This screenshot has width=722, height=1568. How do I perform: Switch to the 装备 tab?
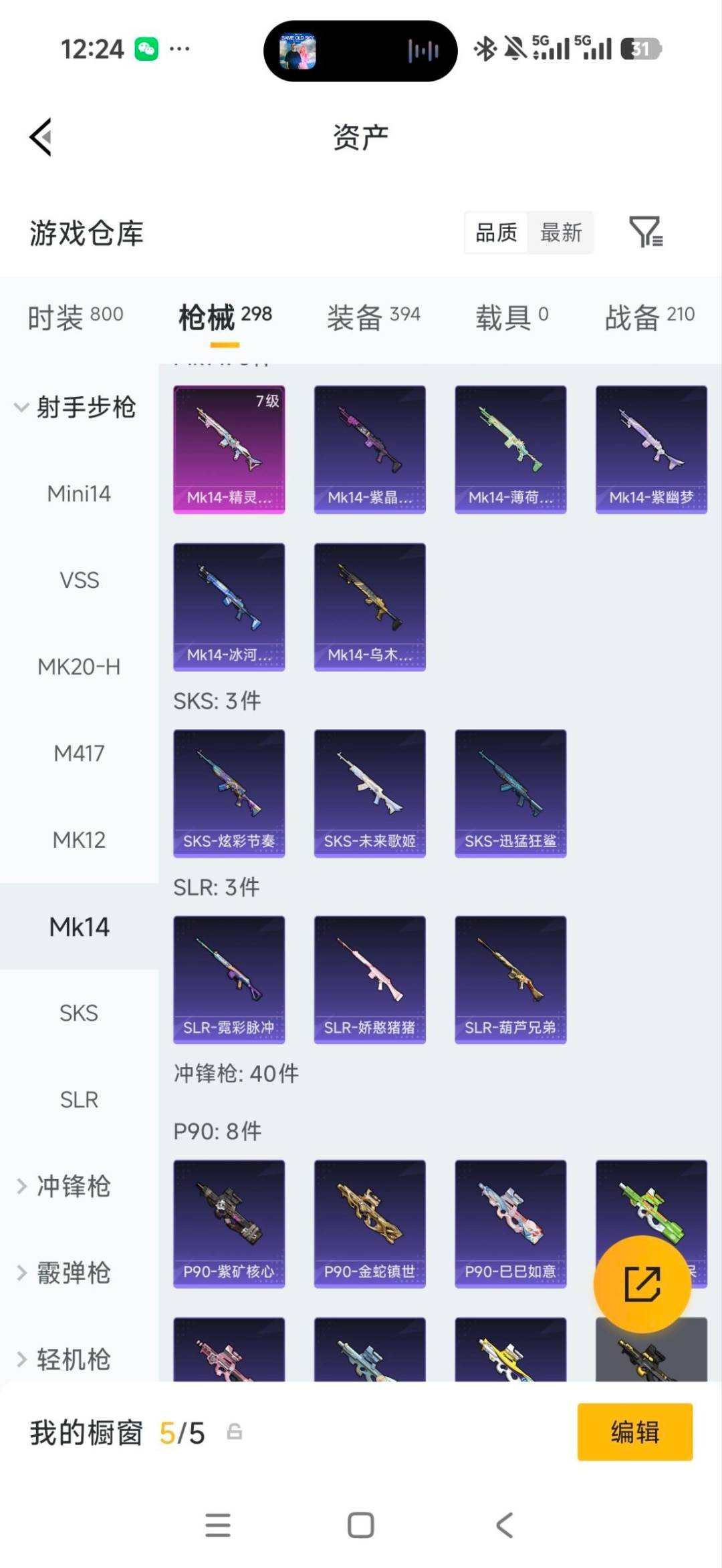click(x=374, y=317)
